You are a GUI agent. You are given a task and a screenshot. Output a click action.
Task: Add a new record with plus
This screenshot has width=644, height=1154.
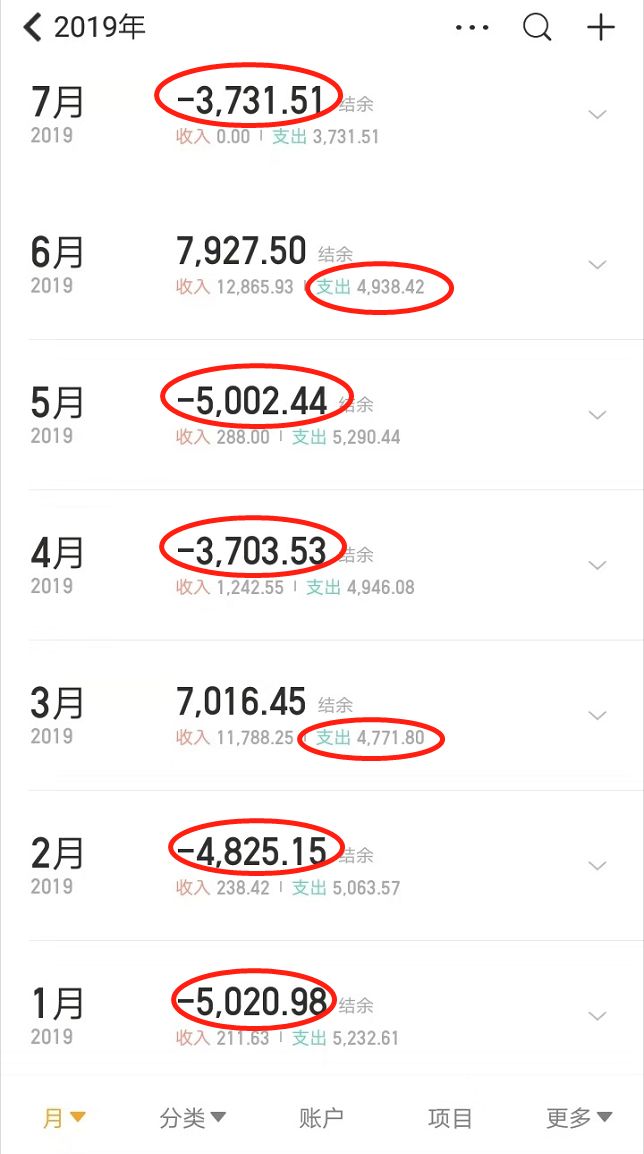pos(601,28)
